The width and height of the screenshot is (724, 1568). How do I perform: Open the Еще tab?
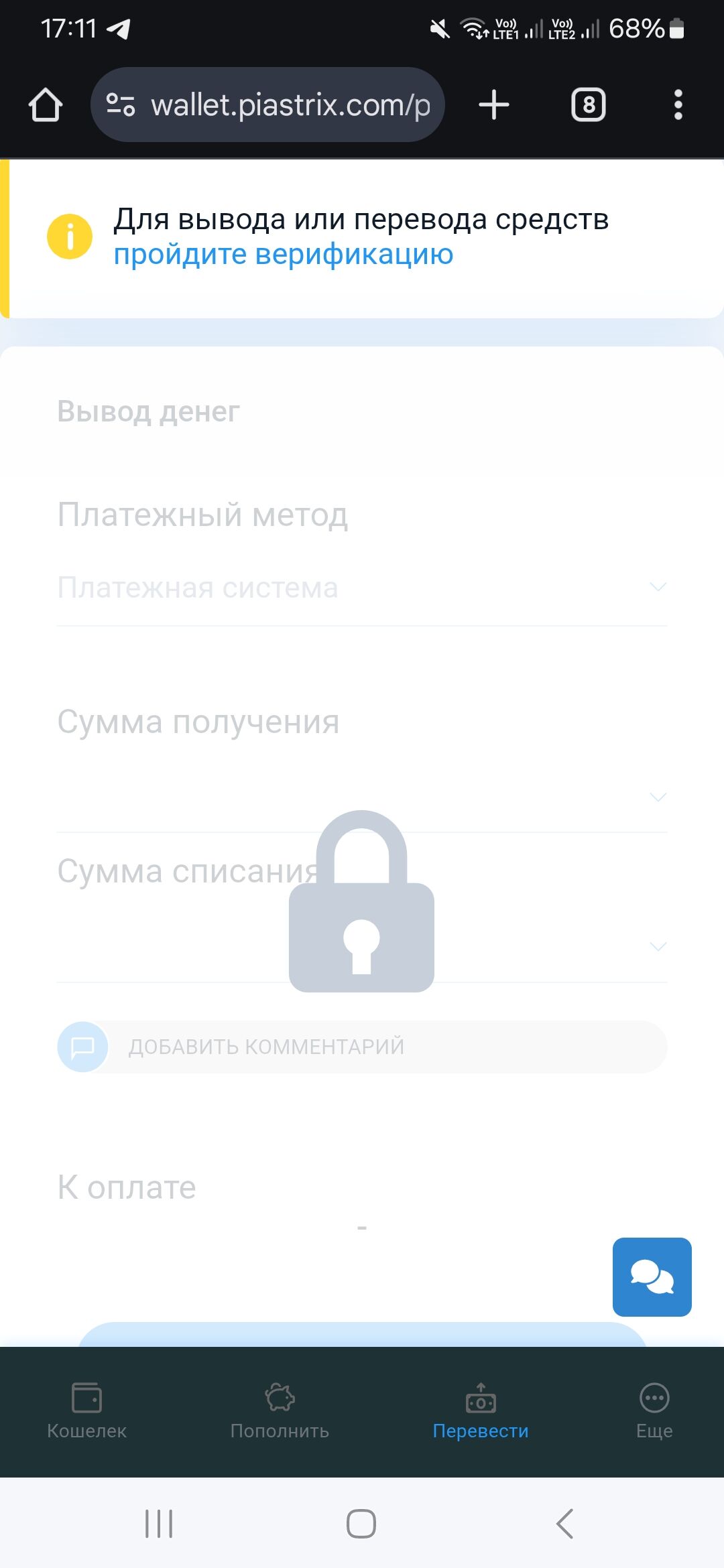654,1411
